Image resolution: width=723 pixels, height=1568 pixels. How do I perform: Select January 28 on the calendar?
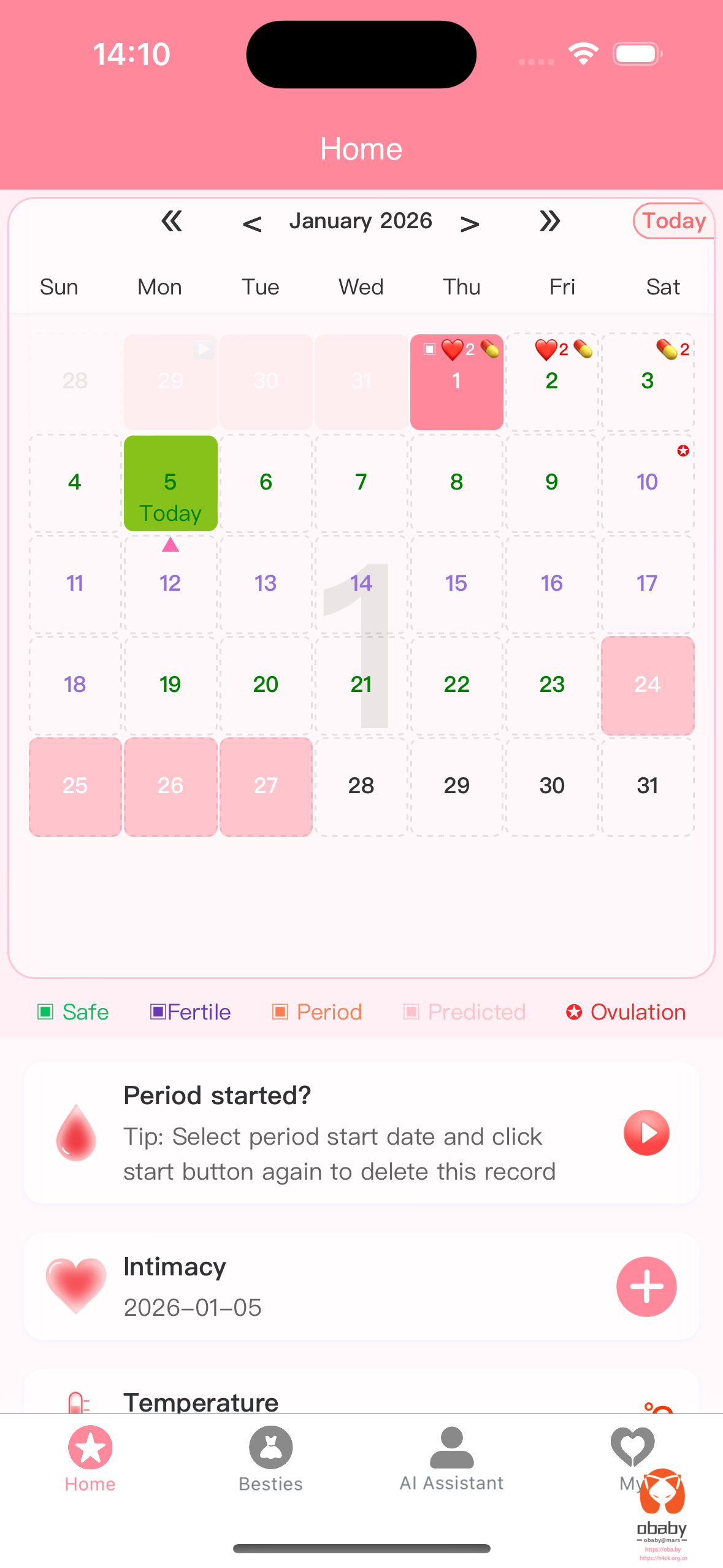[361, 786]
